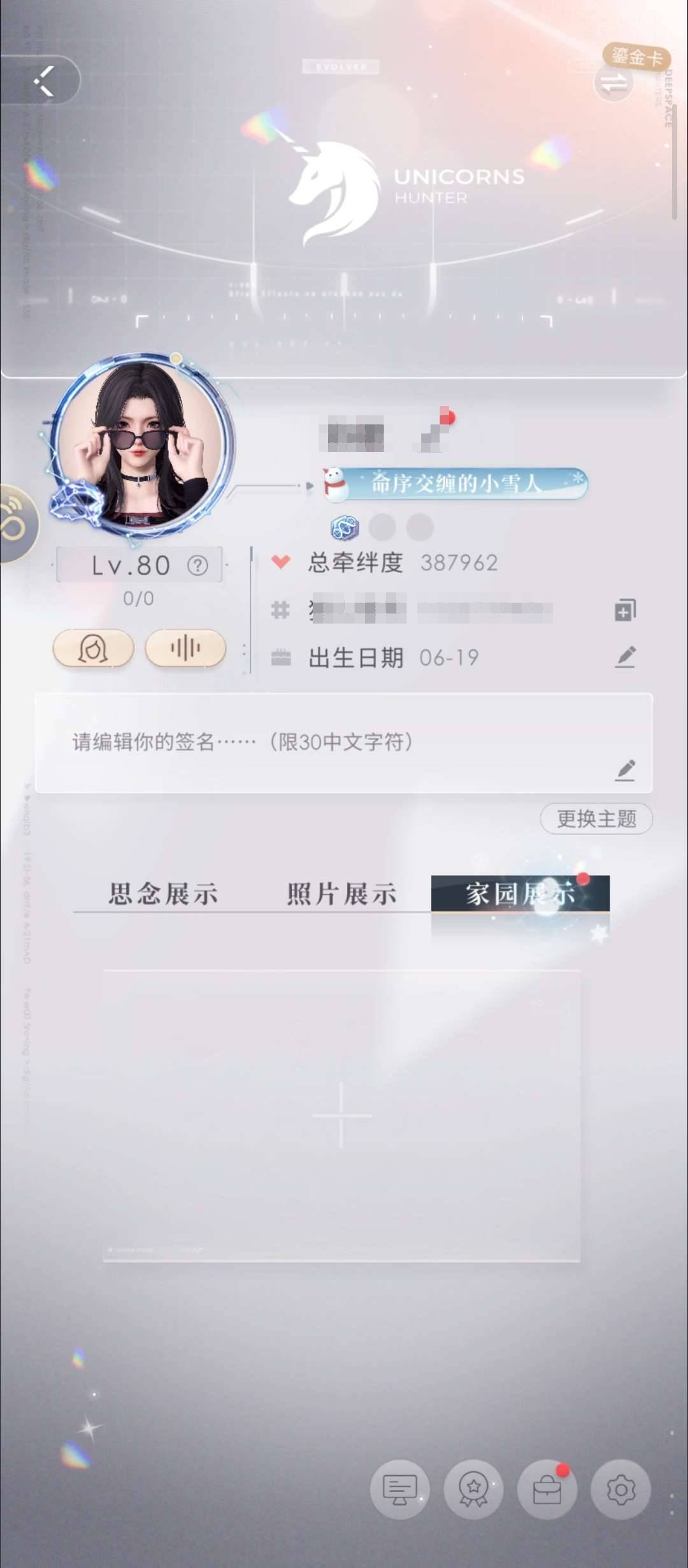Tap the card switch arrows icon
Screen dimensions: 688x1568
(x=613, y=83)
